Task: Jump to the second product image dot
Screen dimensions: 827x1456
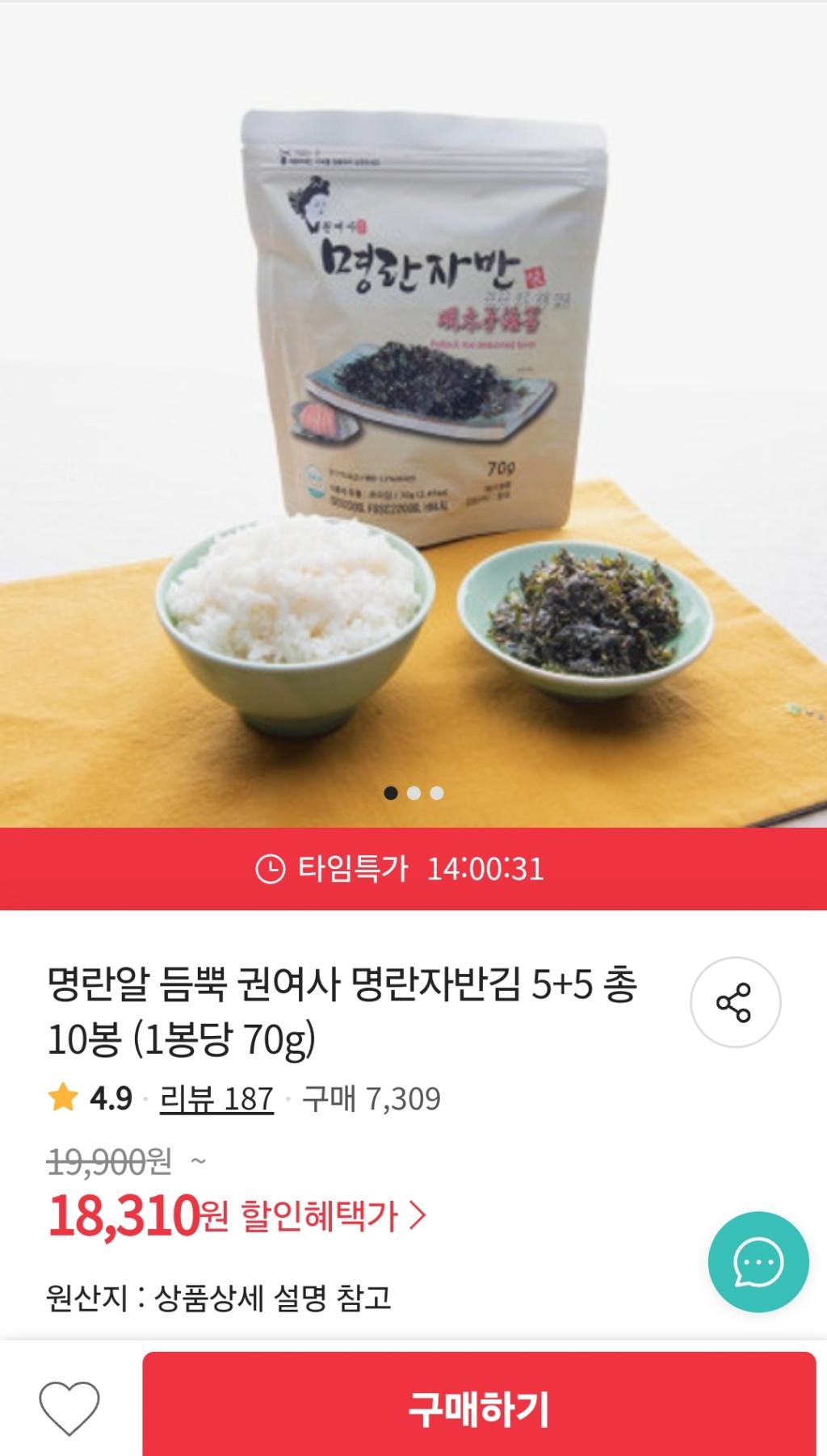Action: point(414,793)
